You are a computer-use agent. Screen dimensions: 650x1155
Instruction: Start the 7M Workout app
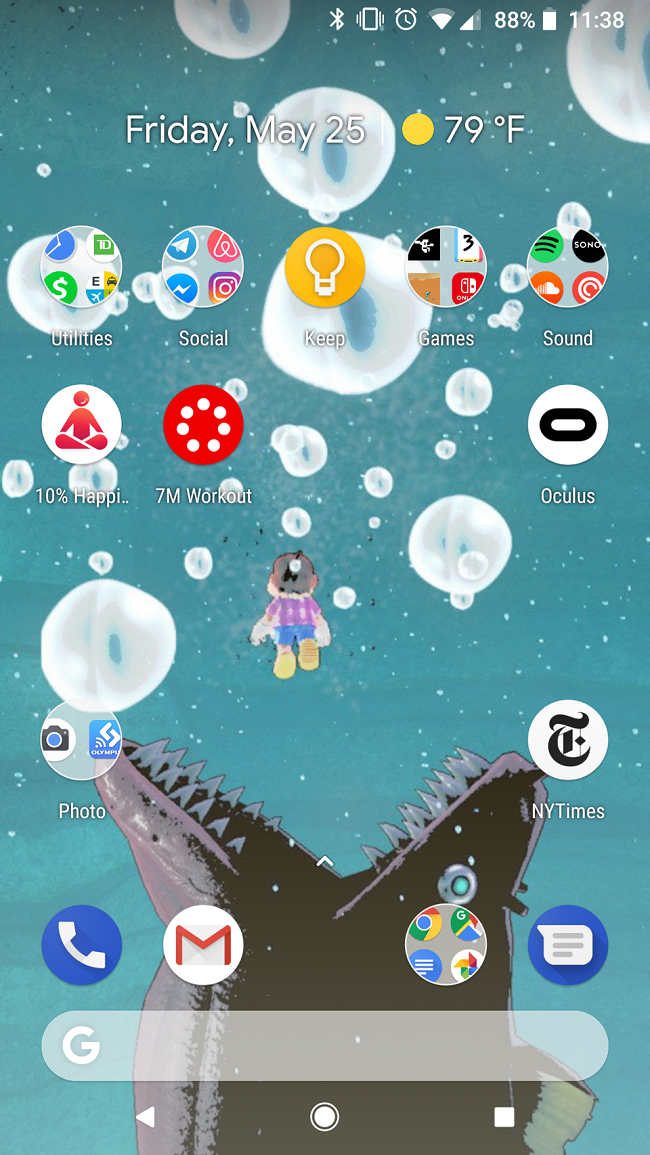[x=203, y=425]
